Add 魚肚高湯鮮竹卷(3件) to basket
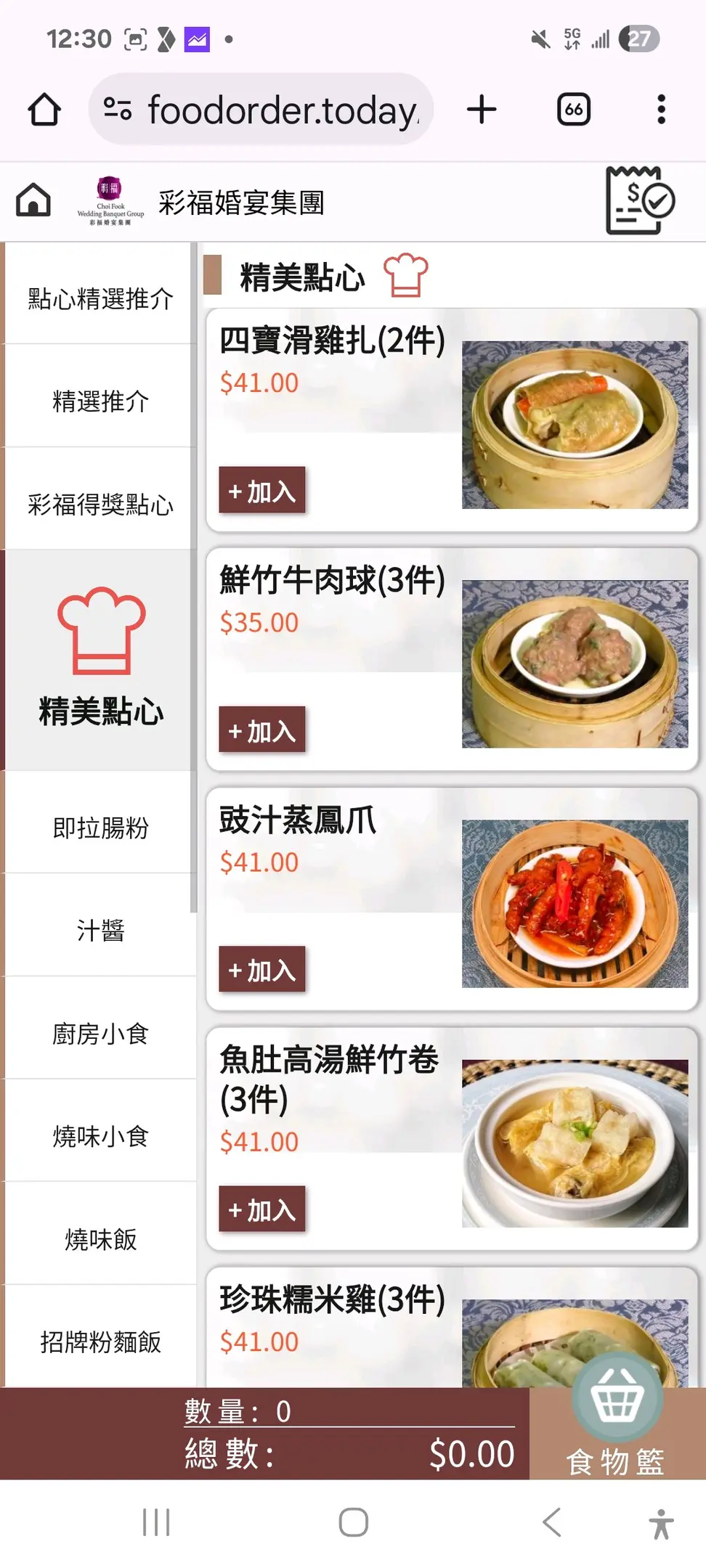This screenshot has height=1568, width=706. click(x=262, y=1209)
